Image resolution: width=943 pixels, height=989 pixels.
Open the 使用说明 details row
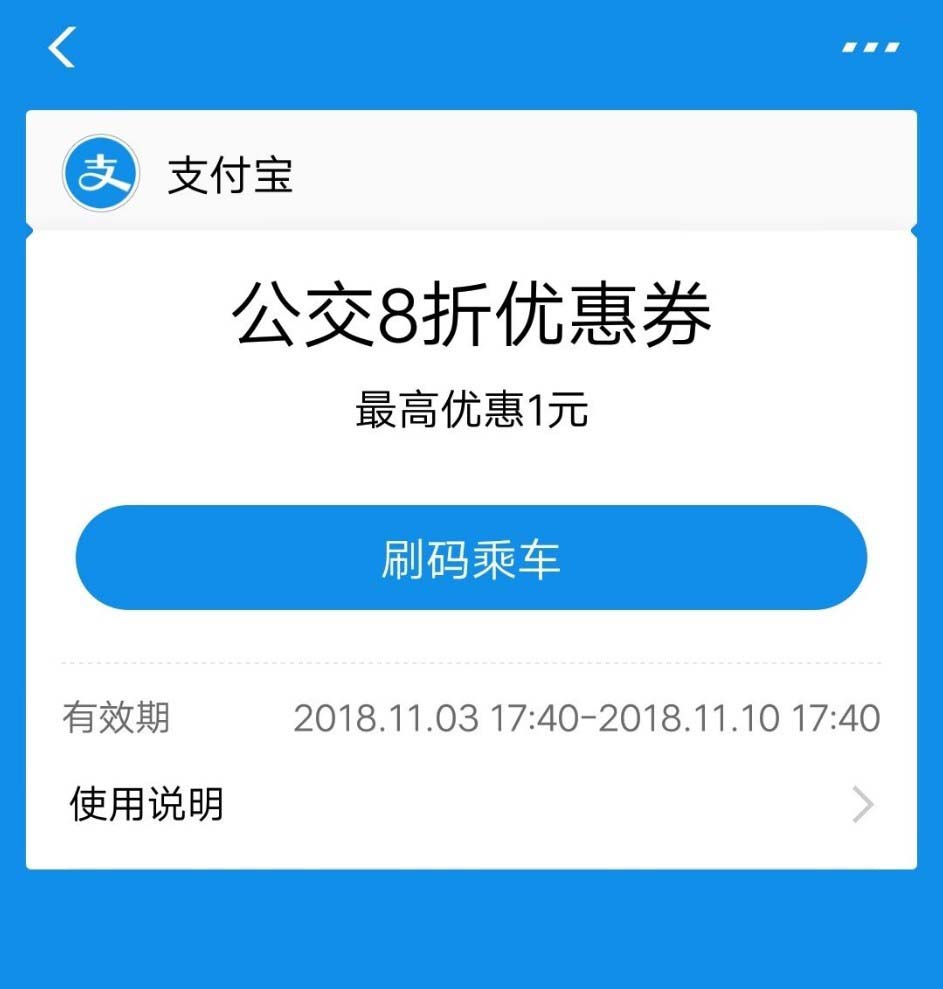[471, 803]
